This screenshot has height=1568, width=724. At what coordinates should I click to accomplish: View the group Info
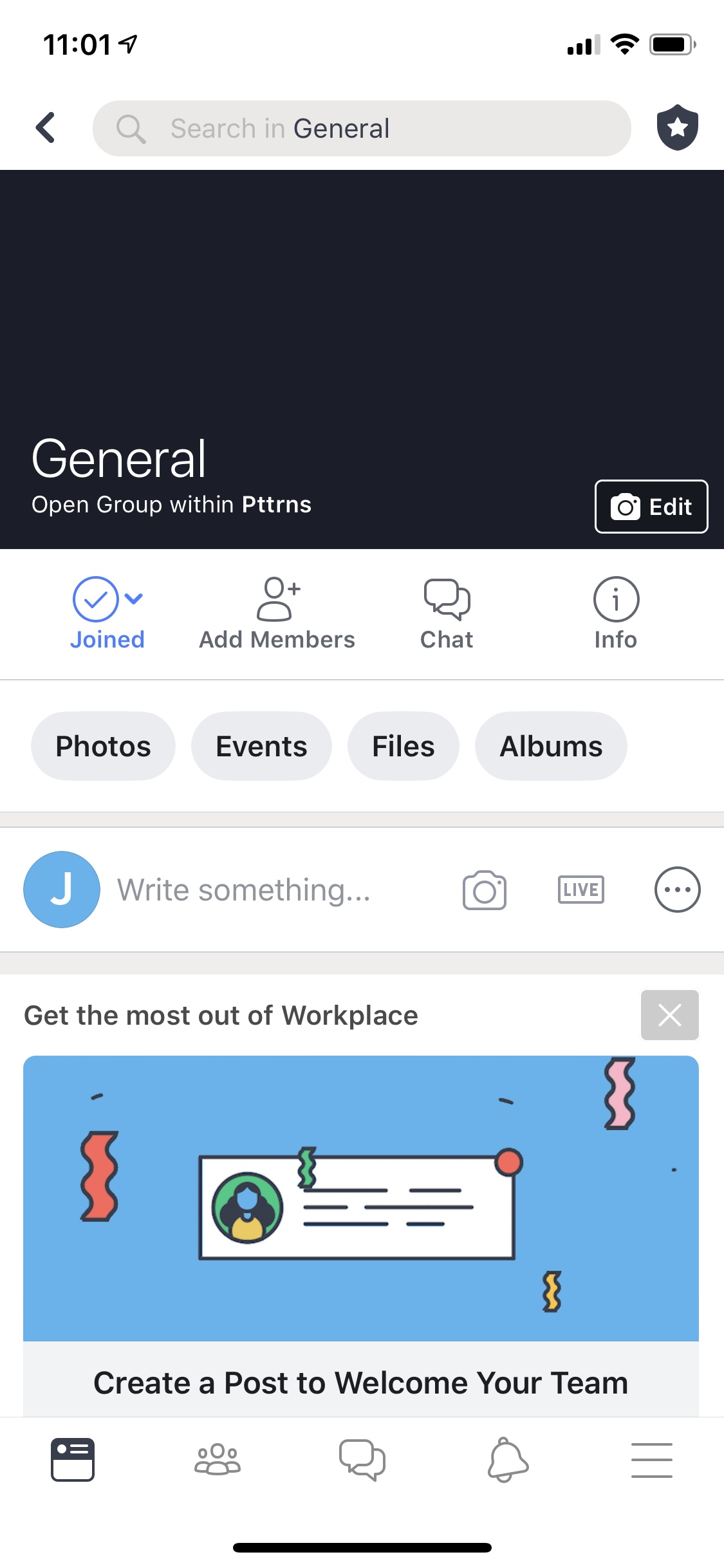click(615, 613)
